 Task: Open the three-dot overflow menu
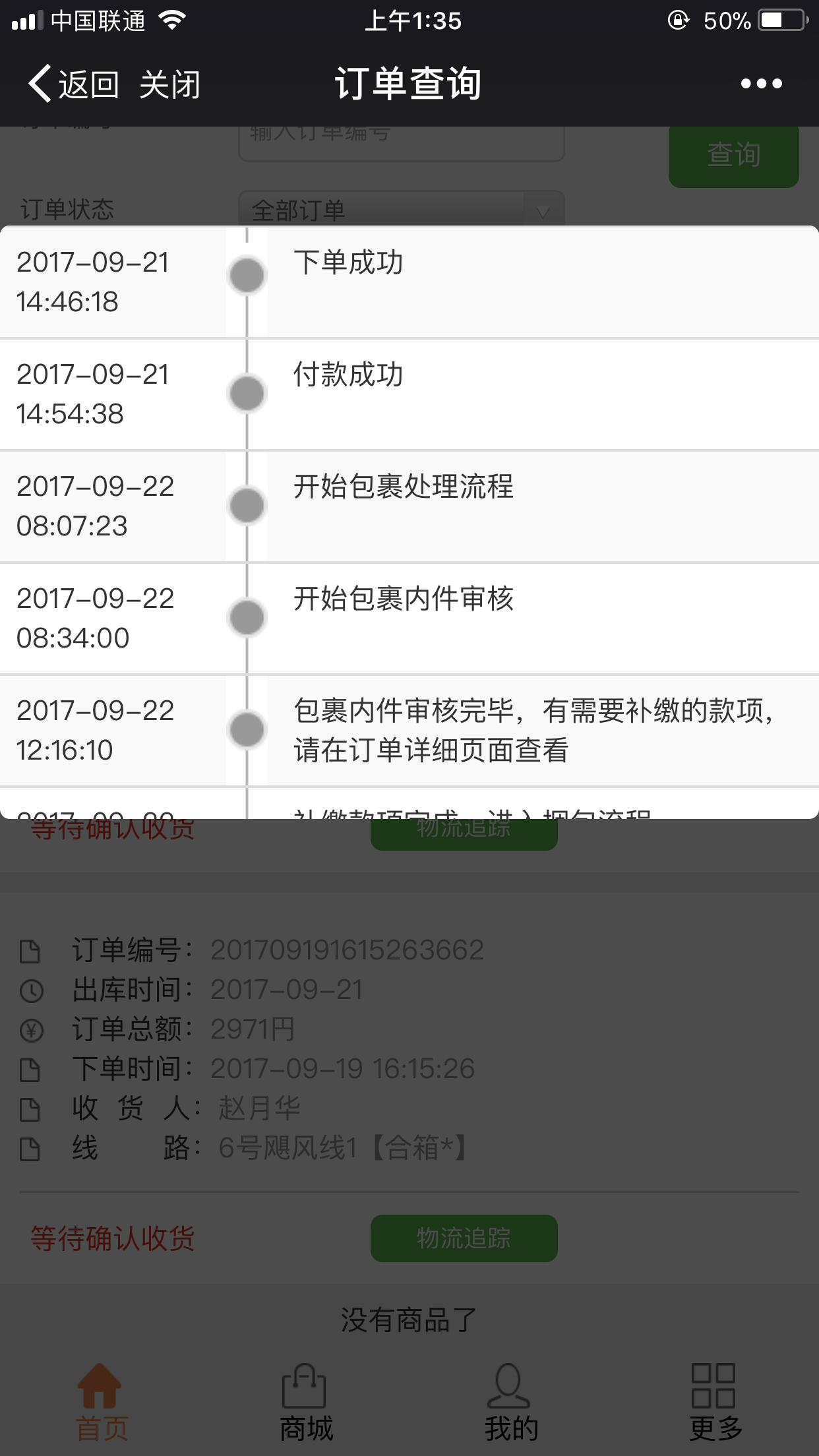point(761,84)
